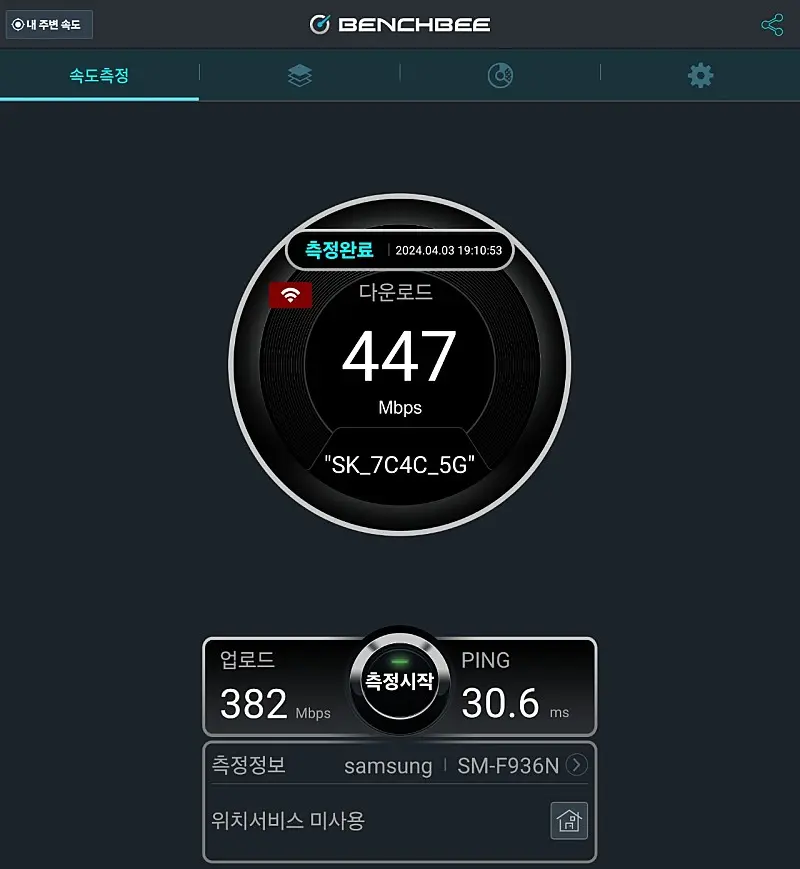Switch to the layers history tab
The width and height of the screenshot is (800, 869).
point(300,75)
